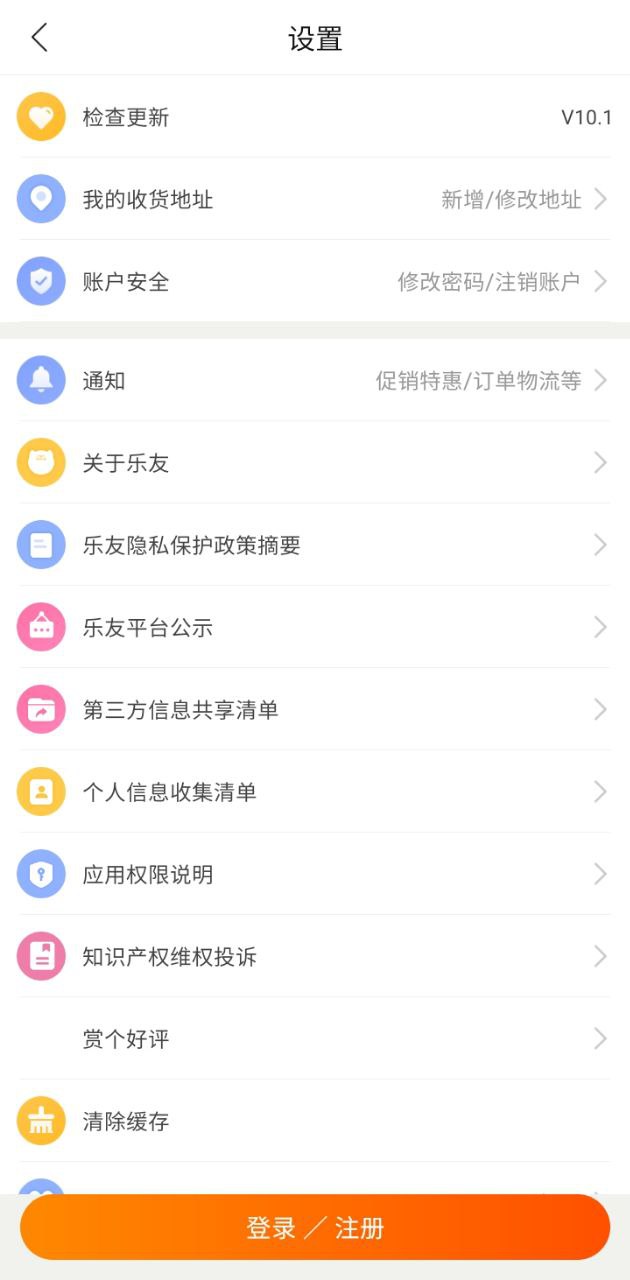Open 我的收货地址 address settings
630x1280 pixels.
tap(315, 199)
